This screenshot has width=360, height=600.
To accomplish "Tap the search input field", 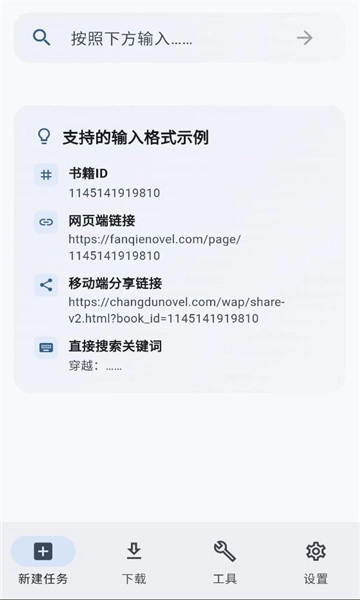I will point(179,38).
